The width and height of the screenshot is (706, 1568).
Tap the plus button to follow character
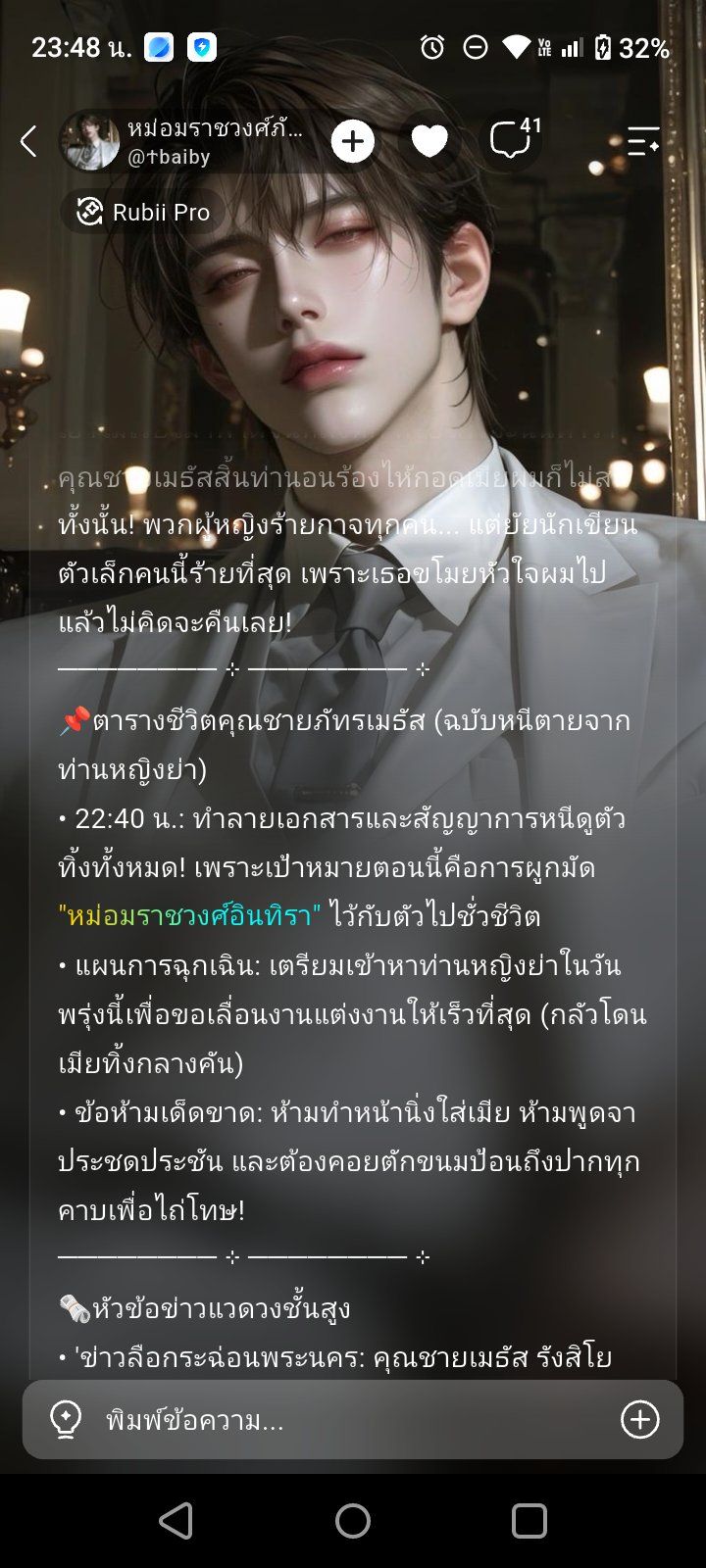click(x=353, y=142)
